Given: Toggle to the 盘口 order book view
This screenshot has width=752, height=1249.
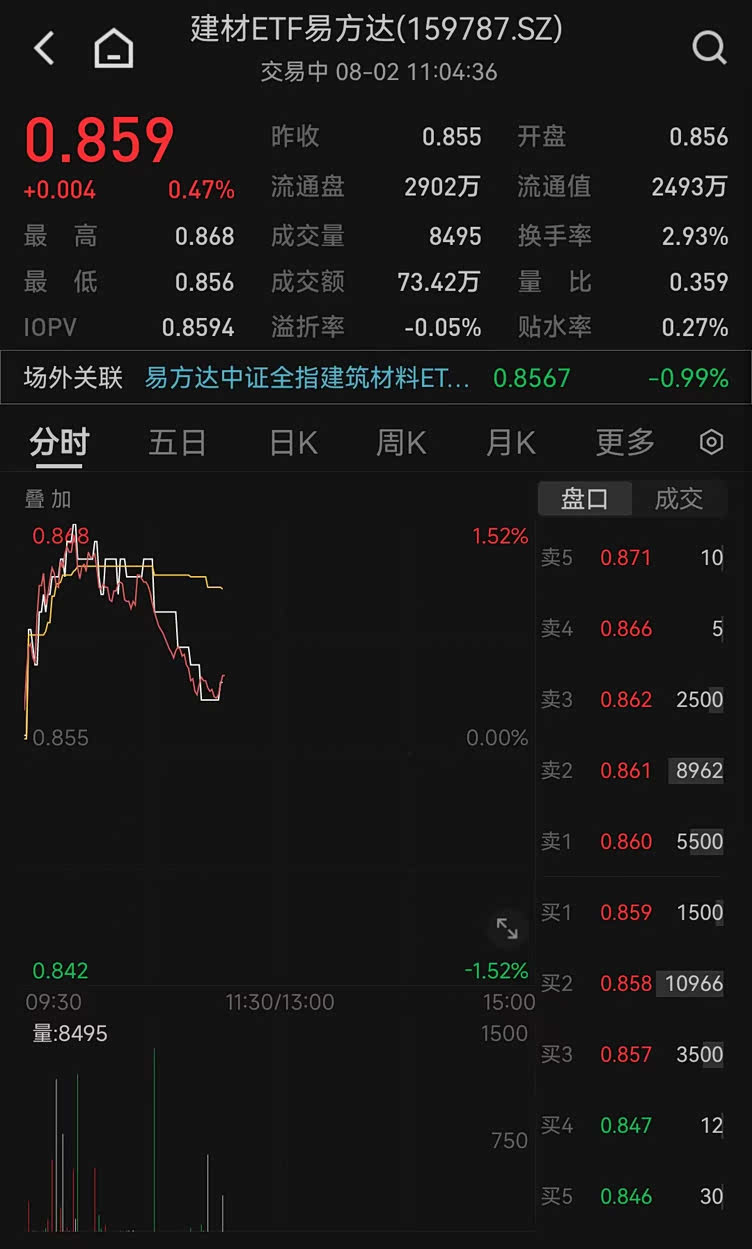Looking at the screenshot, I should [585, 498].
